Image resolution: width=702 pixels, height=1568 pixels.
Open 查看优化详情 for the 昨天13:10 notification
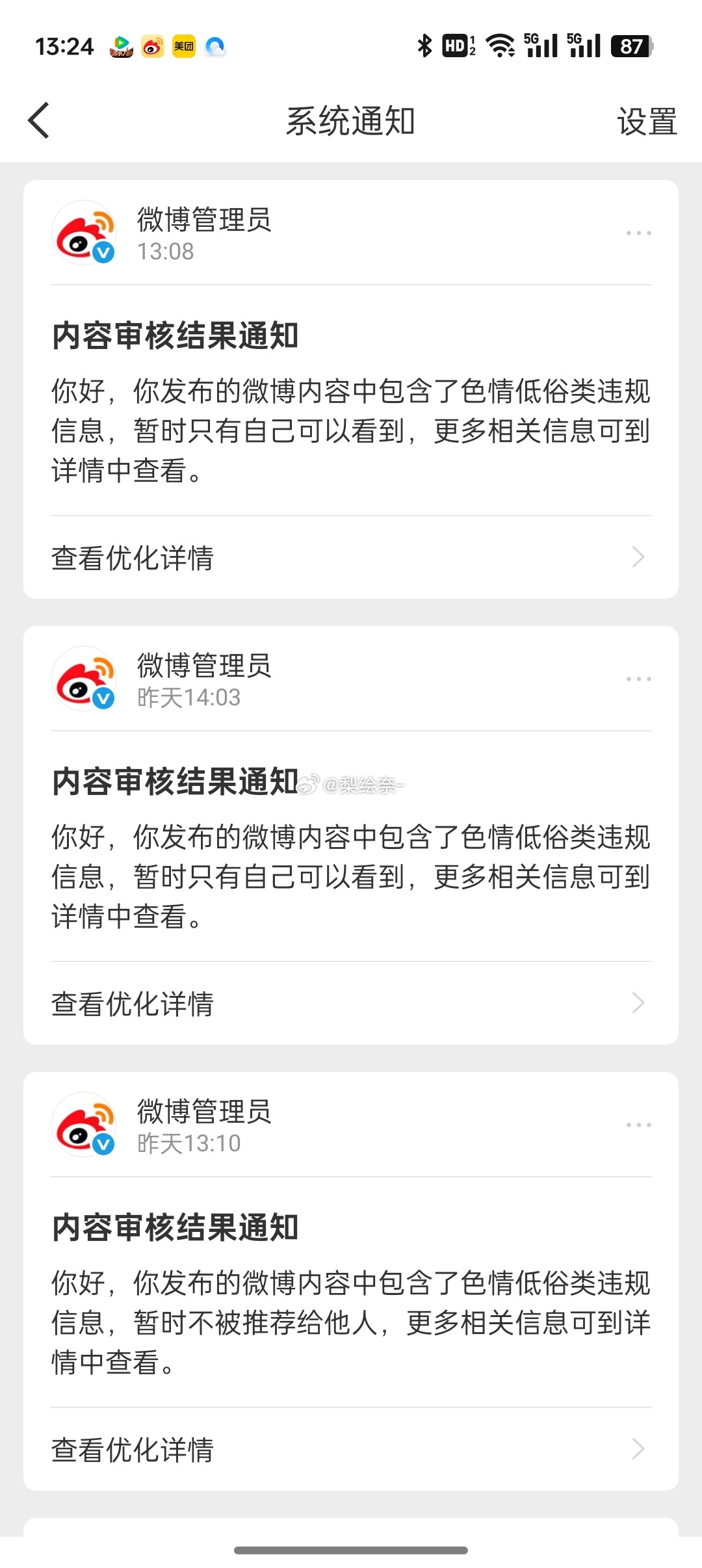[x=351, y=1450]
